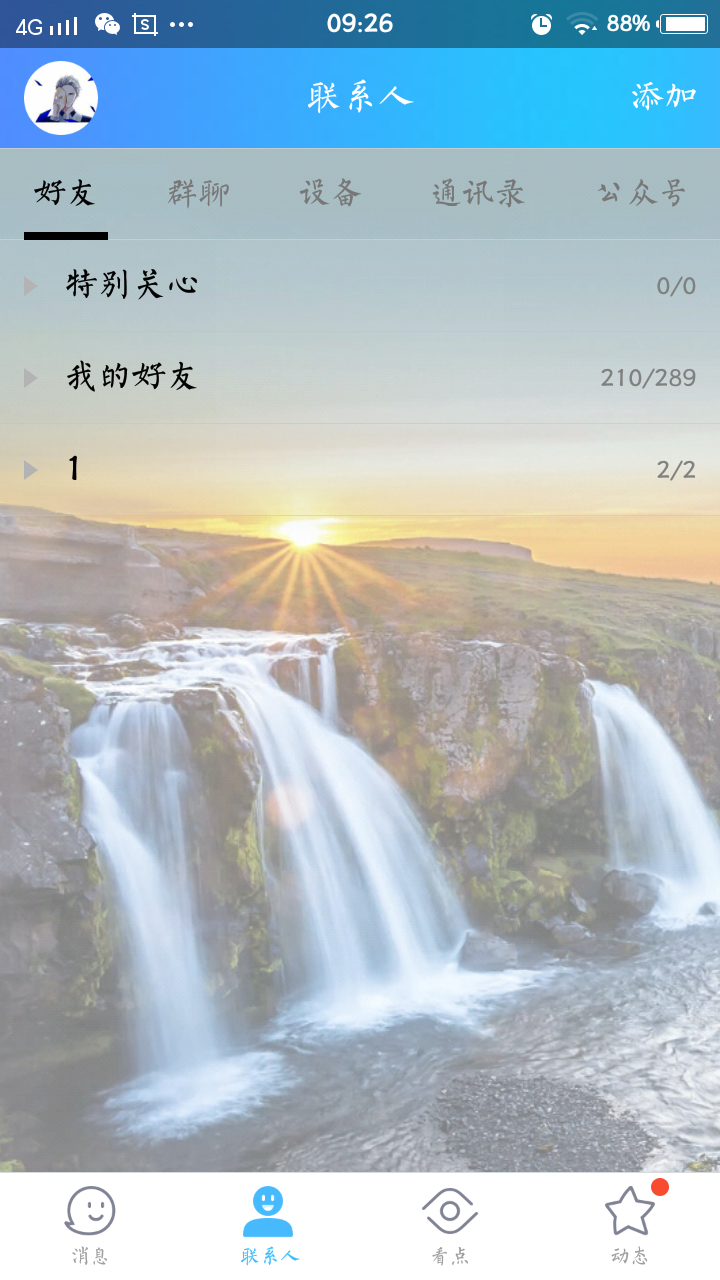Switch to the 设备 tab
The width and height of the screenshot is (720, 1280).
coord(330,193)
